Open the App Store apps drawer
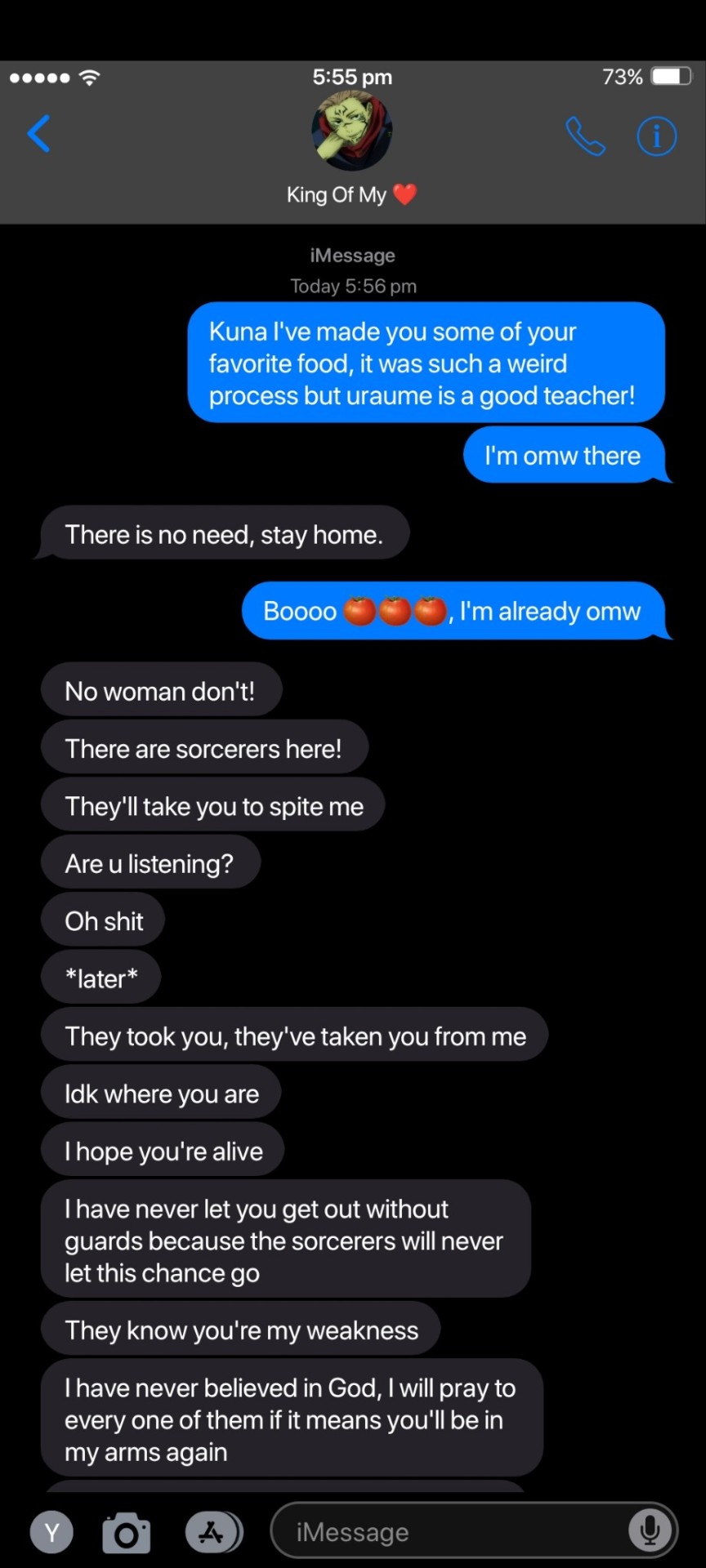Screen dimensions: 706x1568 coord(212,1532)
